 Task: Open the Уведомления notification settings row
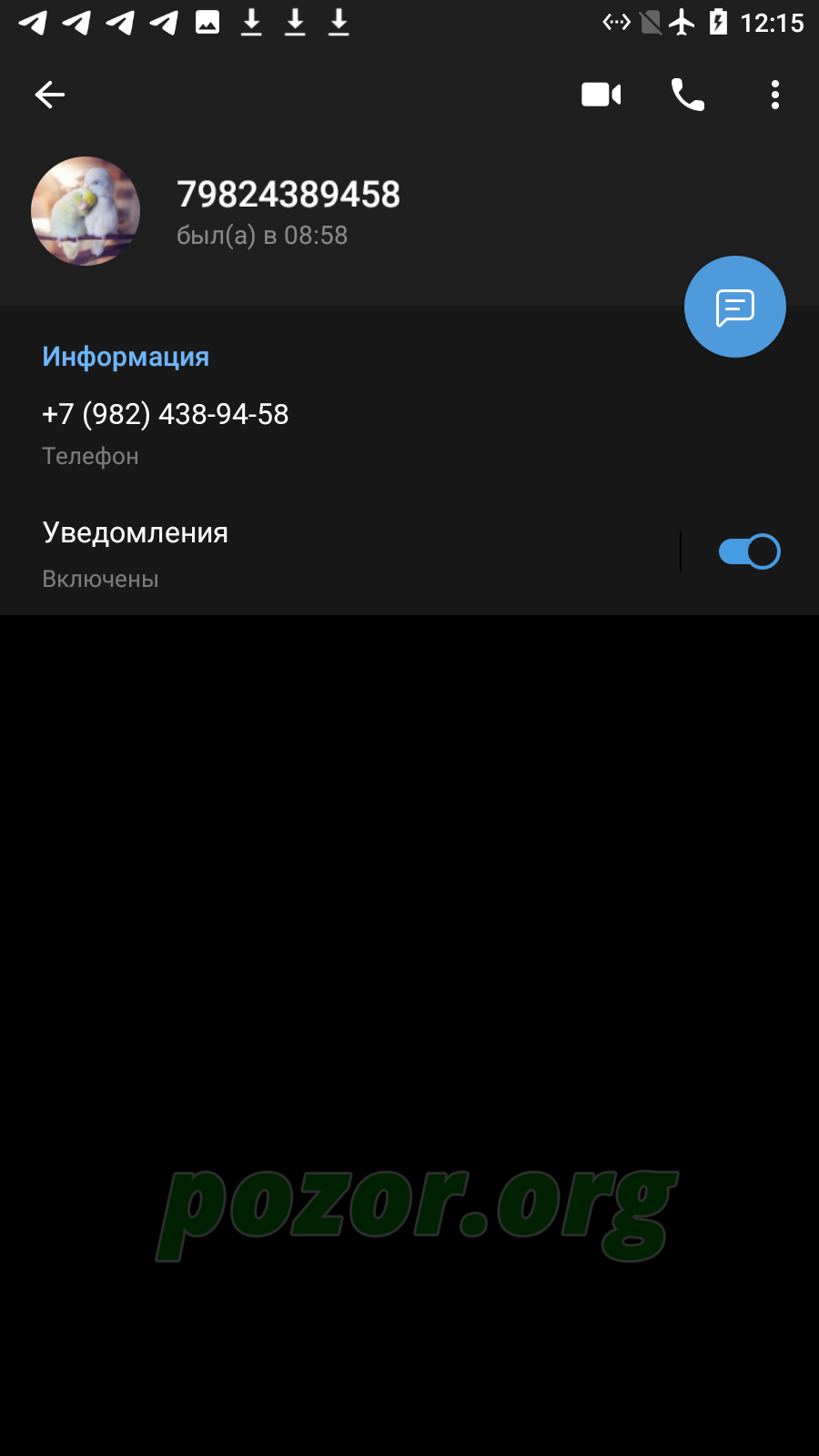pos(339,552)
